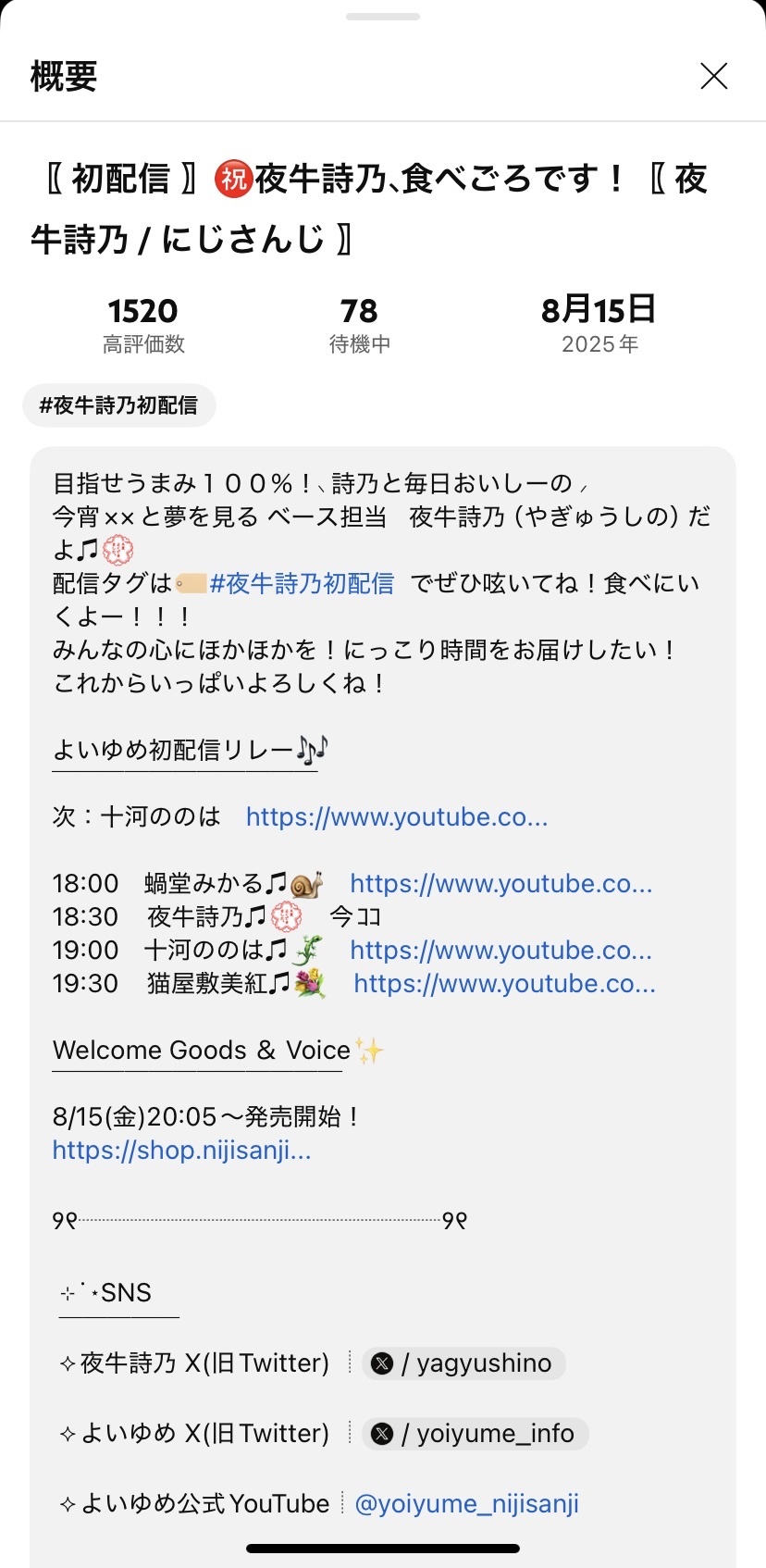
Task: Tap the #夜牛詩乃初配信 hashtag chip
Action: tap(118, 405)
